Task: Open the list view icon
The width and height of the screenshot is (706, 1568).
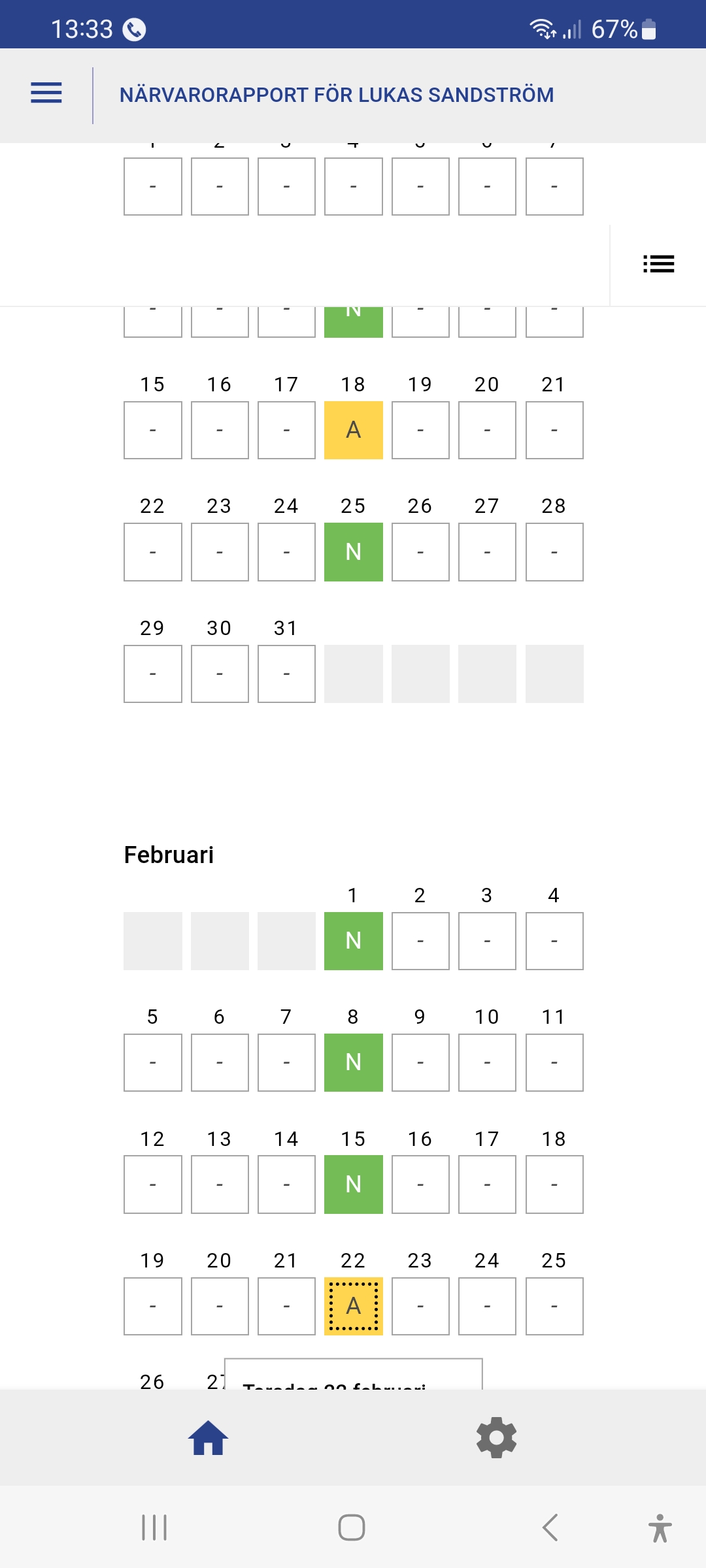Action: 658,264
